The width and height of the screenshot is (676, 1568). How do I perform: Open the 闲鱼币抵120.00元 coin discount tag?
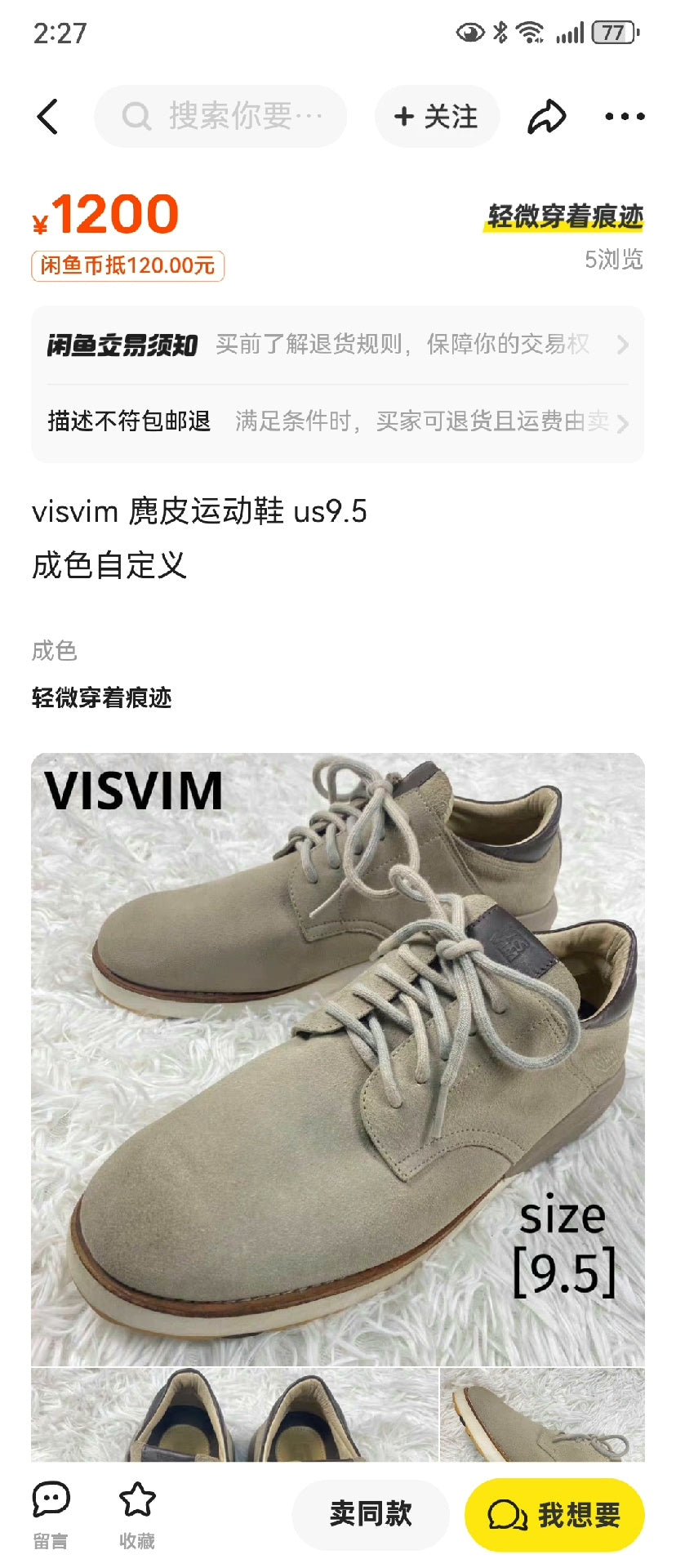(x=127, y=265)
